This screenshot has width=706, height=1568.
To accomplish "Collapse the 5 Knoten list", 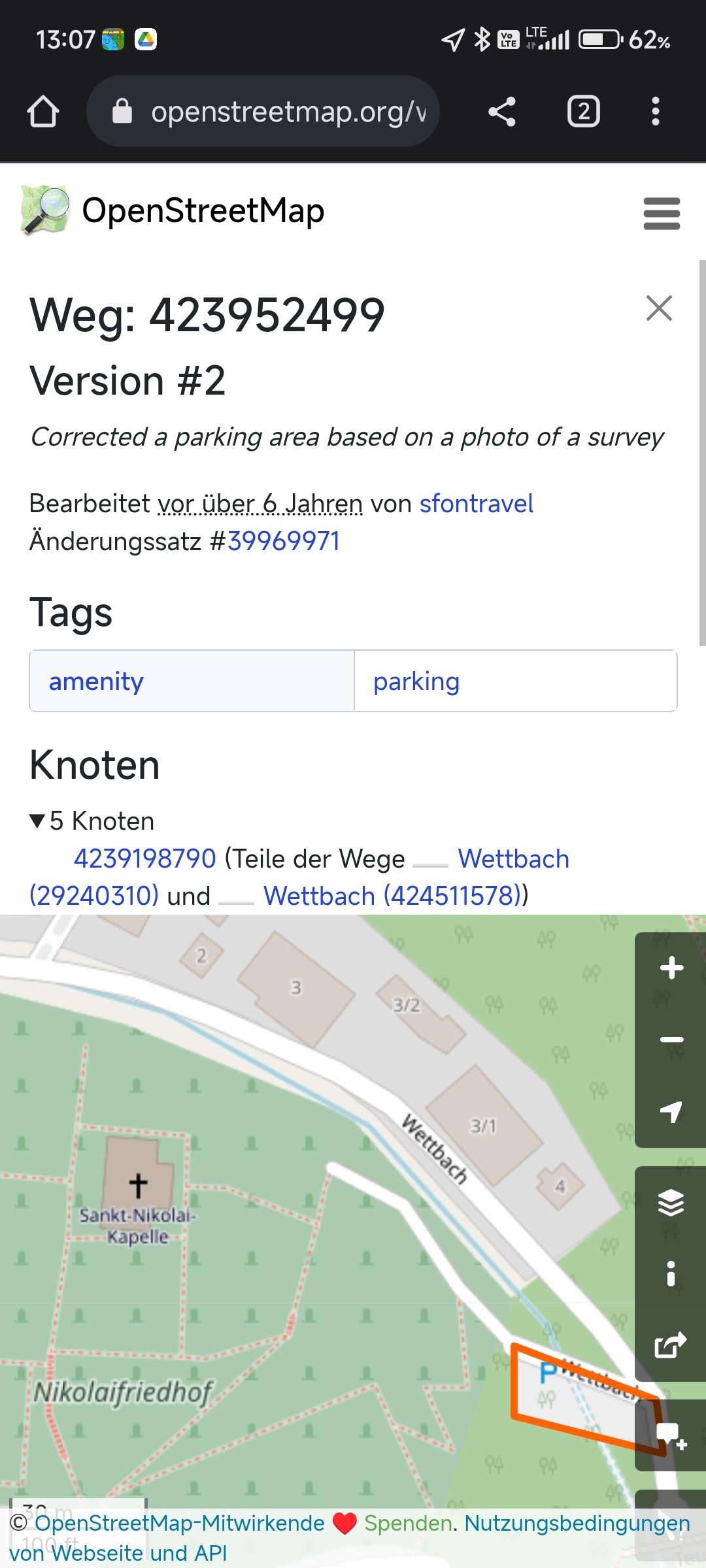I will (38, 821).
